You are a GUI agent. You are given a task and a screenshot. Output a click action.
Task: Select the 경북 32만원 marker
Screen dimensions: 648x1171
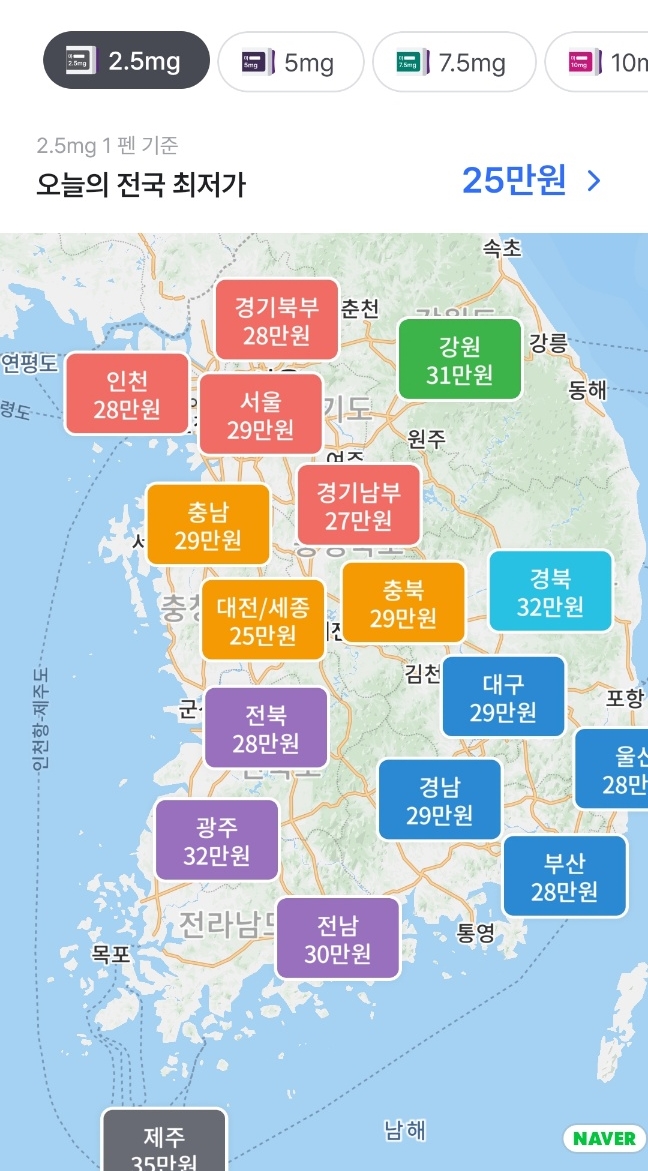point(551,591)
